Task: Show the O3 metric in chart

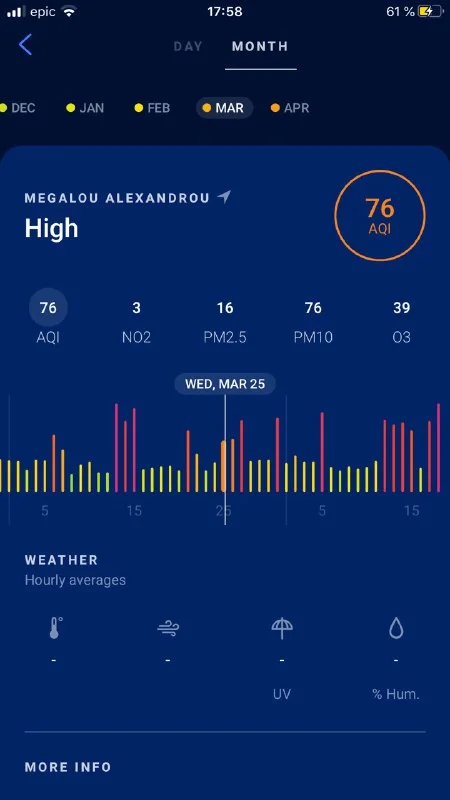Action: pyautogui.click(x=402, y=321)
